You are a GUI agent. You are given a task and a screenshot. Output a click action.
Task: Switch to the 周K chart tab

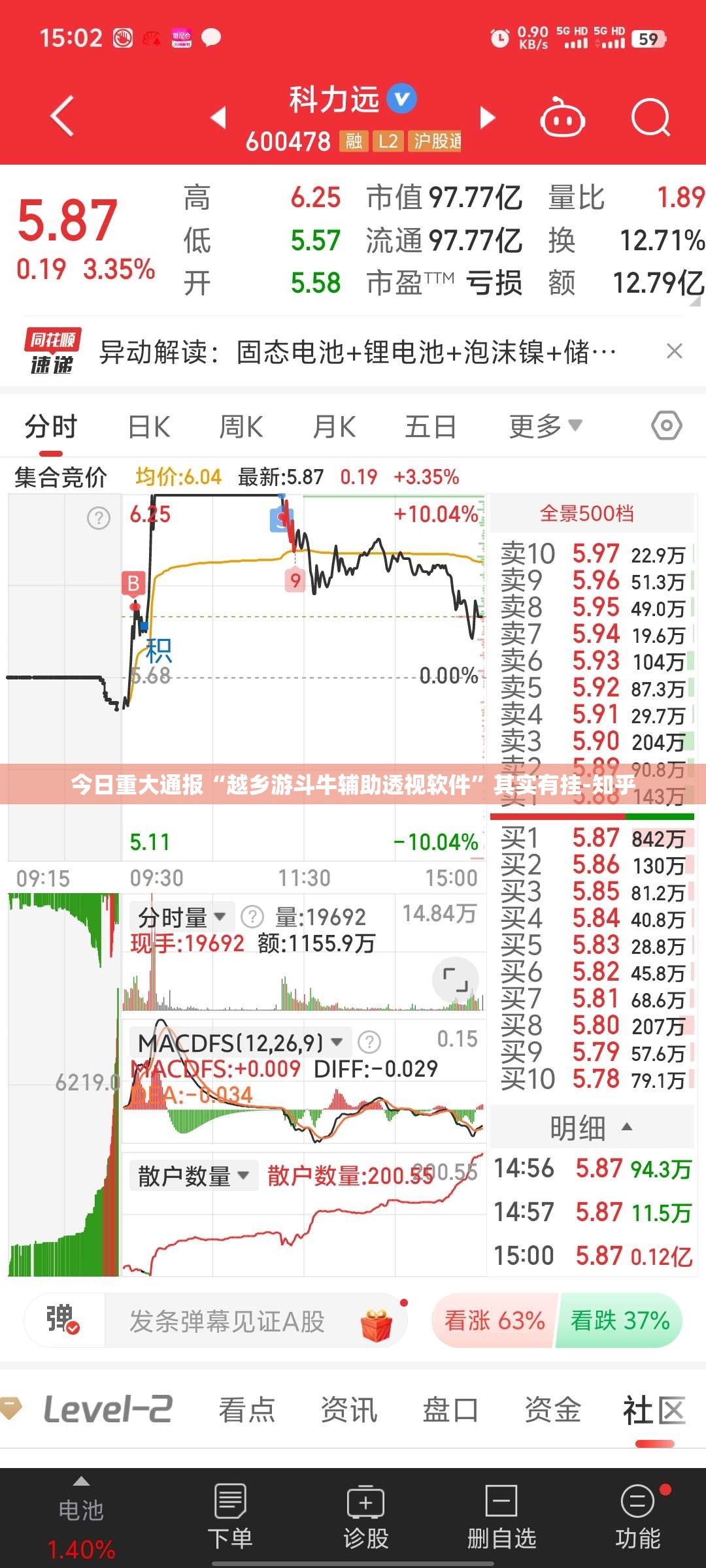click(x=241, y=427)
